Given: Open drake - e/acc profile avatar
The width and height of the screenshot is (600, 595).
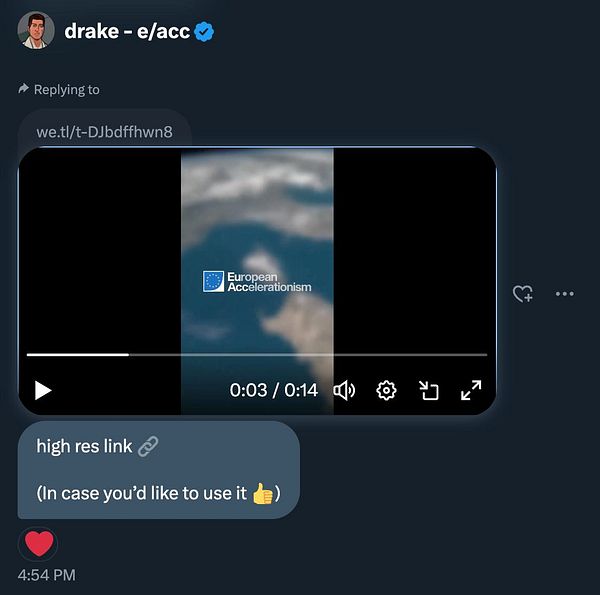Looking at the screenshot, I should [x=36, y=31].
